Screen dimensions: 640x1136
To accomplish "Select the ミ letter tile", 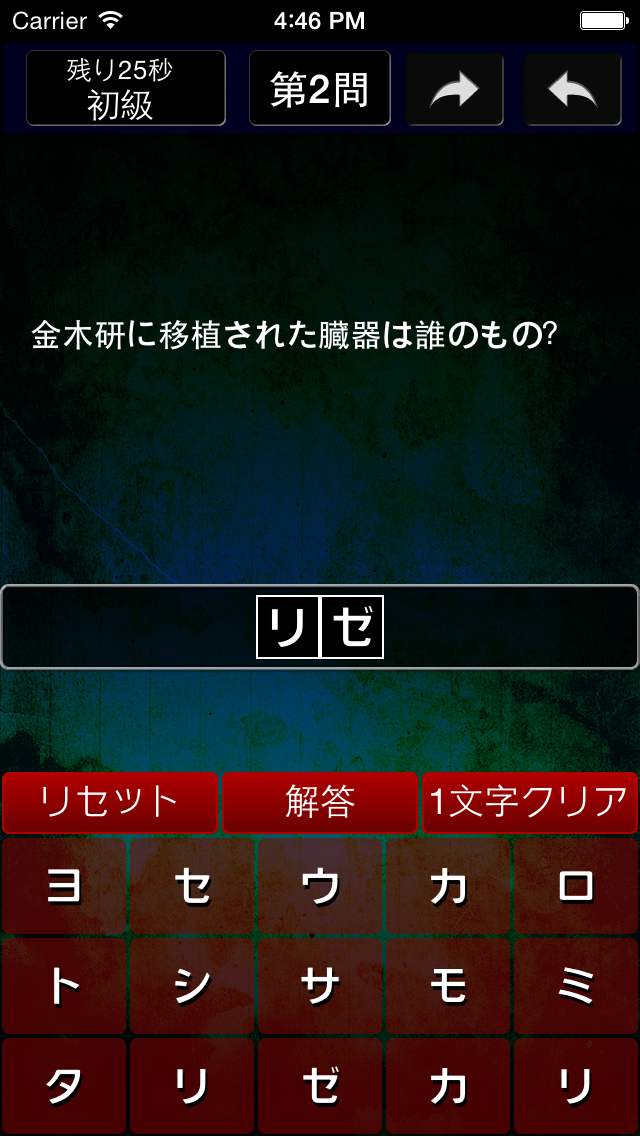I will [576, 987].
